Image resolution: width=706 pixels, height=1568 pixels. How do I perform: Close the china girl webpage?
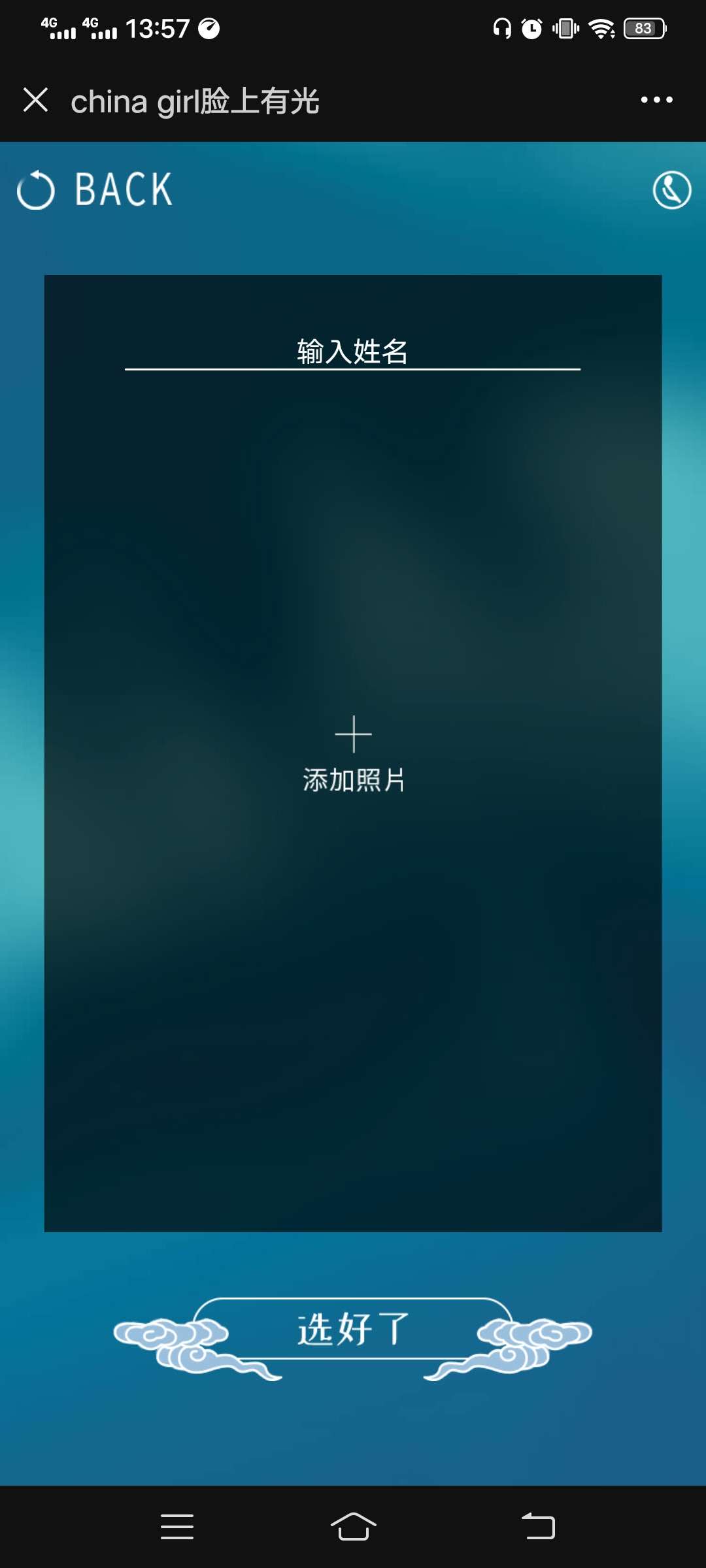coord(35,100)
